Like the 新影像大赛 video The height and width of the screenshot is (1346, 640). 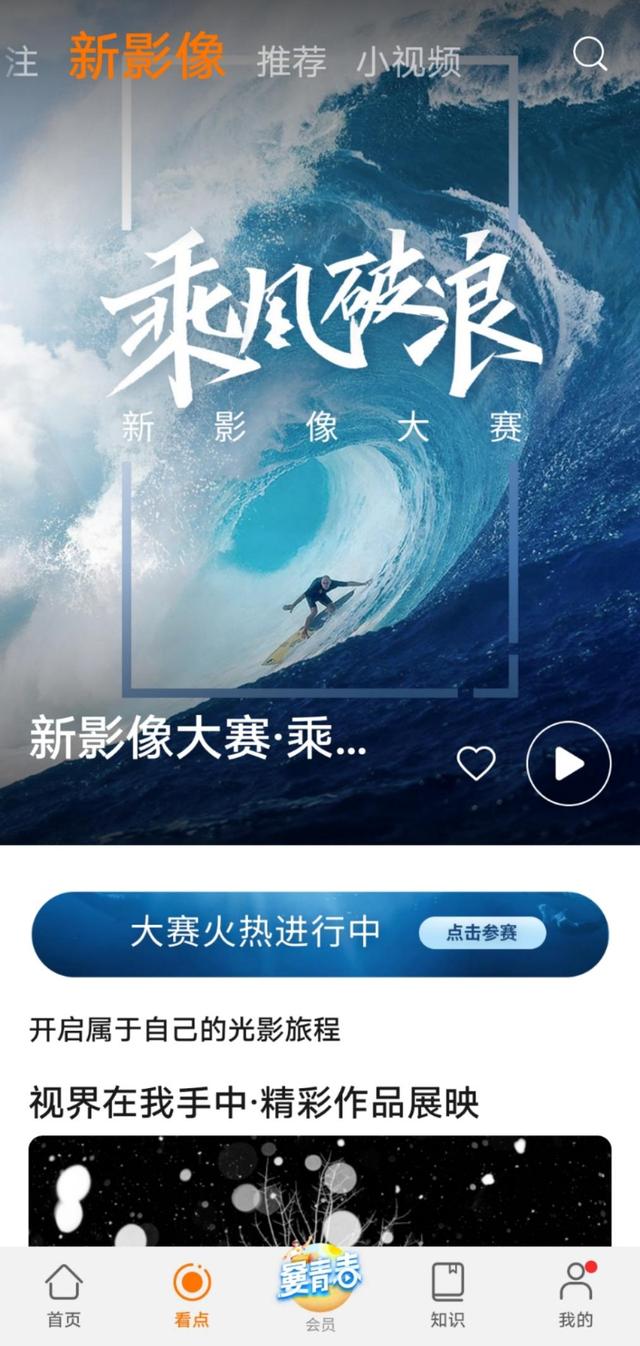tap(476, 764)
